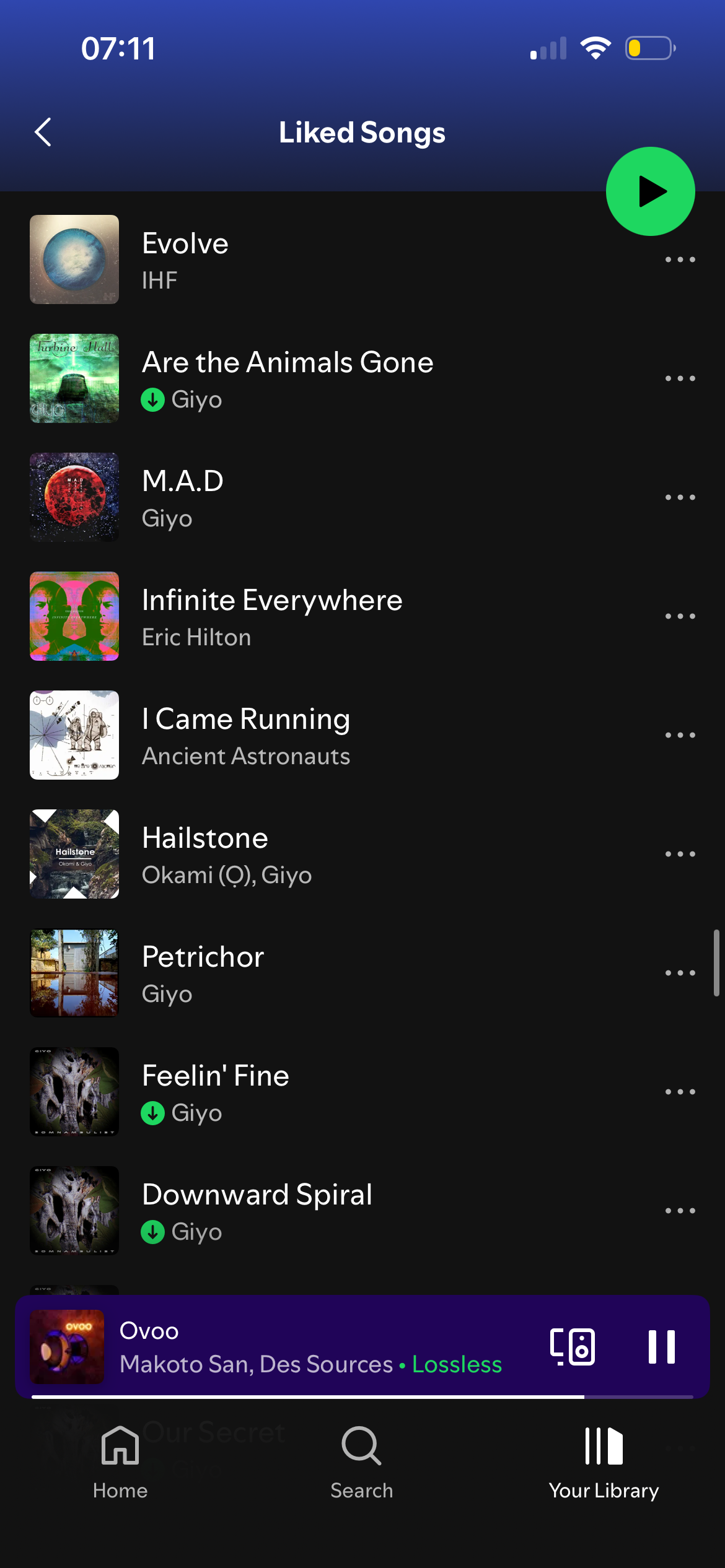This screenshot has width=725, height=1568.
Task: Open more options for Hailstone
Action: (680, 854)
